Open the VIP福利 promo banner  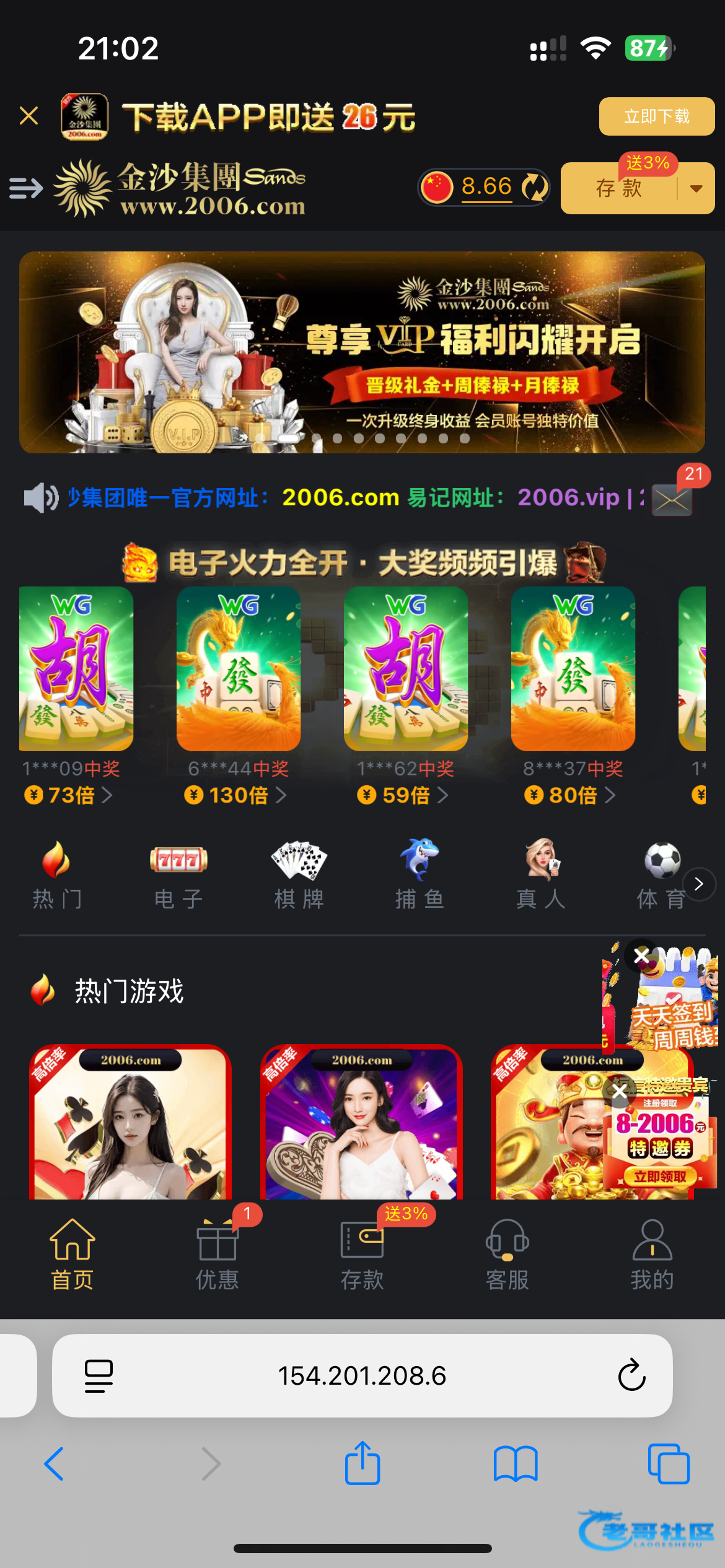click(362, 352)
